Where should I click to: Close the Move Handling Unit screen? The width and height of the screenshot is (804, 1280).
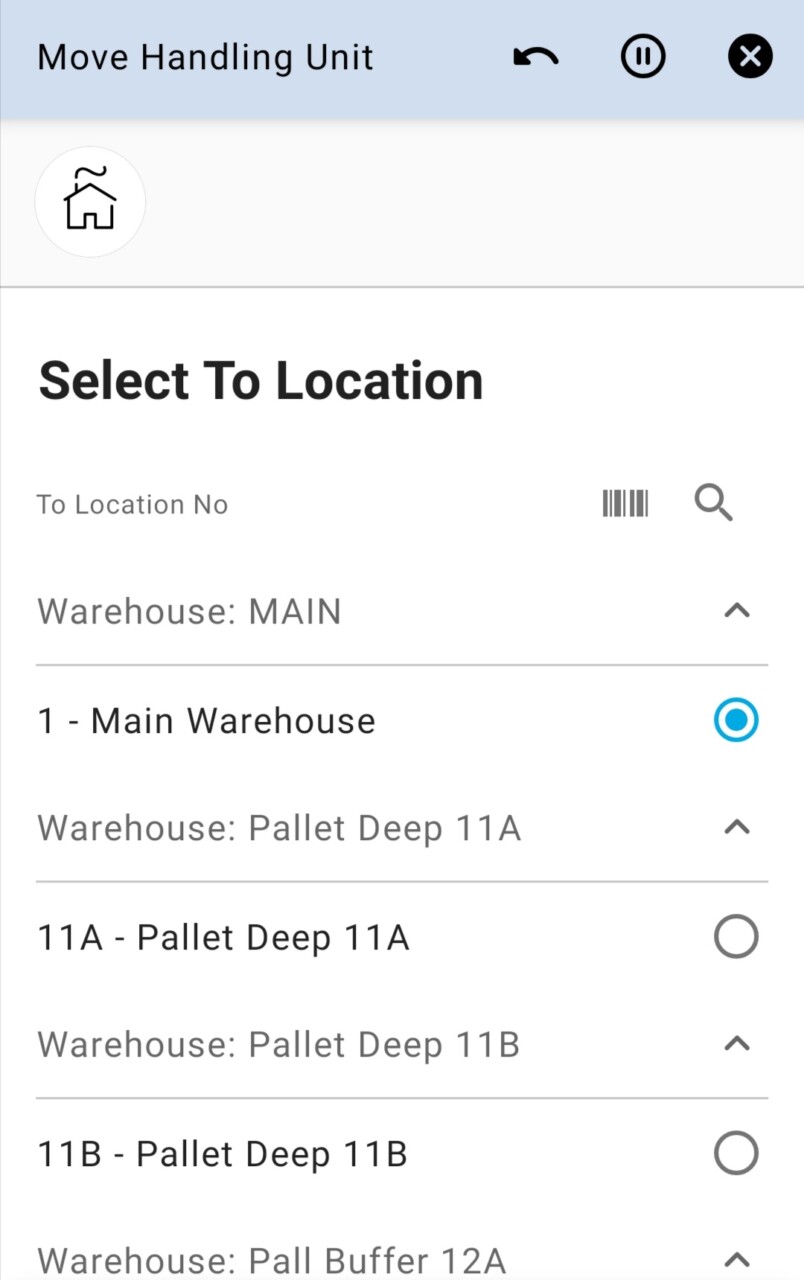pos(750,57)
